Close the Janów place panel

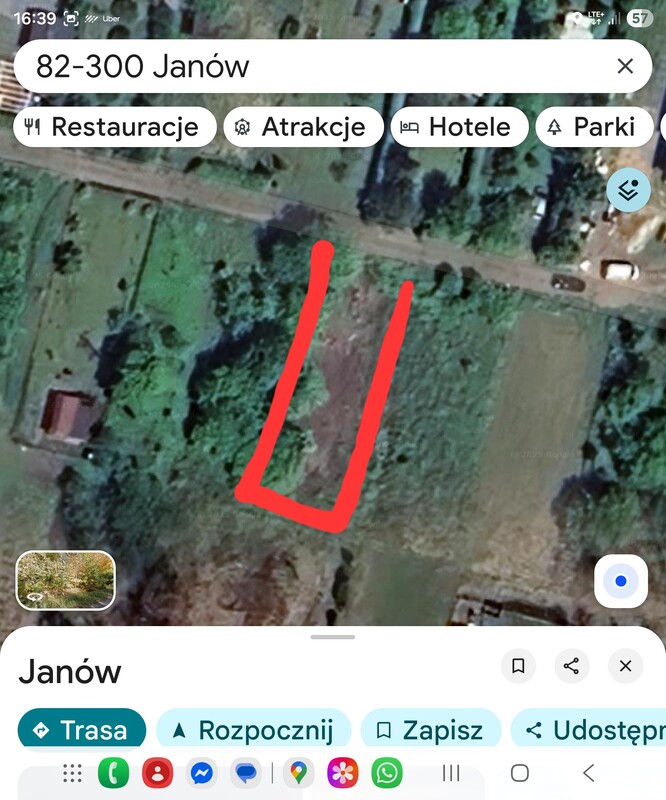click(625, 666)
